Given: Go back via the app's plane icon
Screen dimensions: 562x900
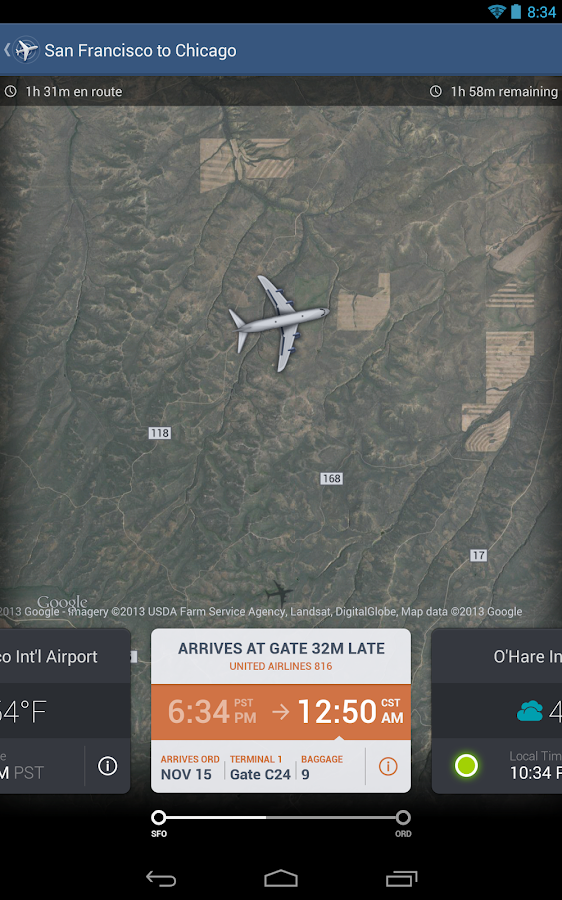Looking at the screenshot, I should coord(22,50).
